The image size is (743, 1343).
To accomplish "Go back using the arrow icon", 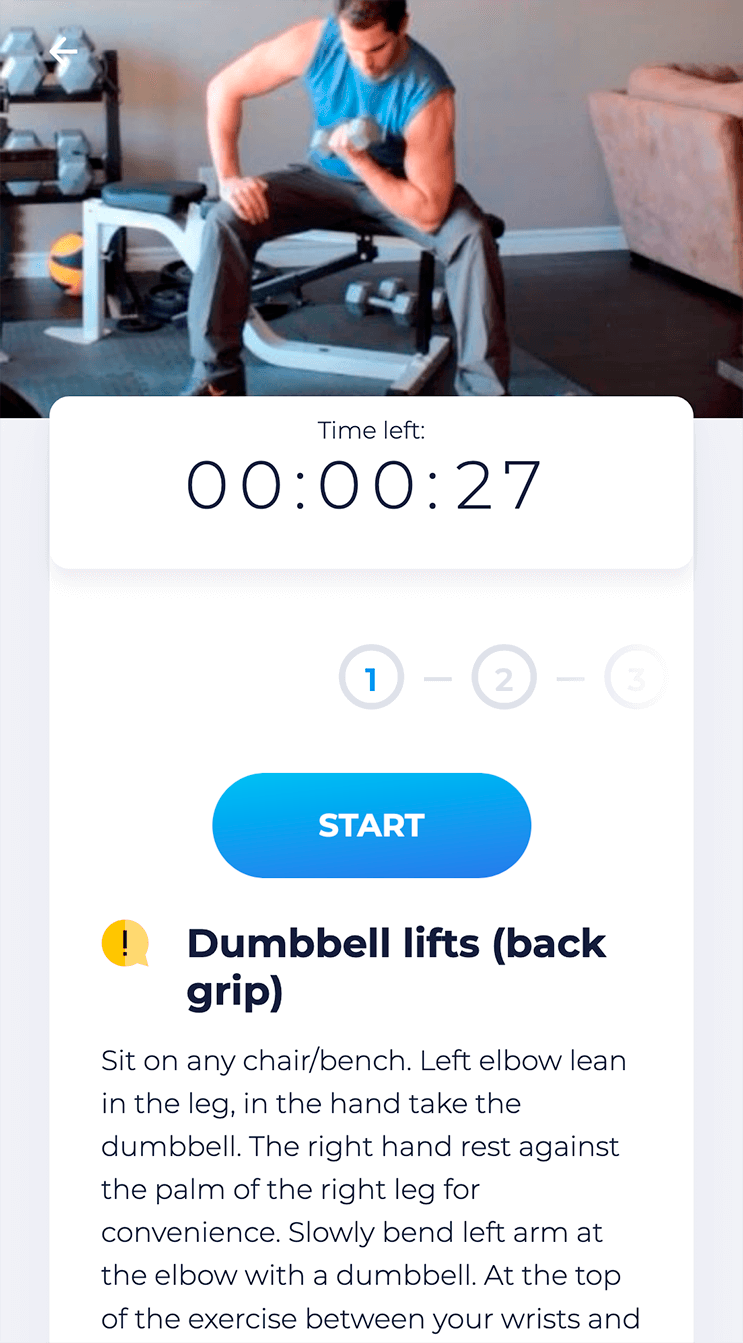I will (63, 52).
